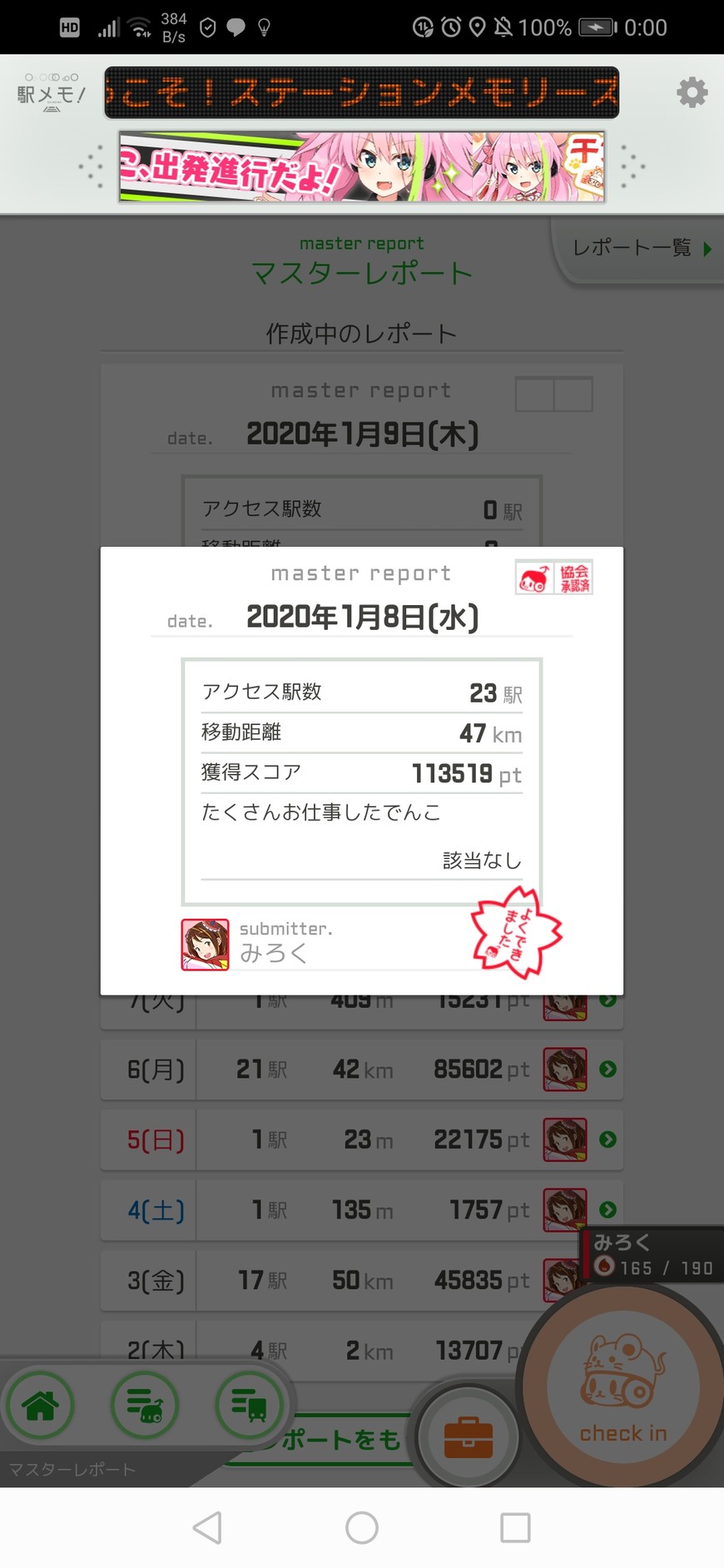Image resolution: width=724 pixels, height=1568 pixels.
Task: Check in with the hamster button
Action: click(x=623, y=1389)
